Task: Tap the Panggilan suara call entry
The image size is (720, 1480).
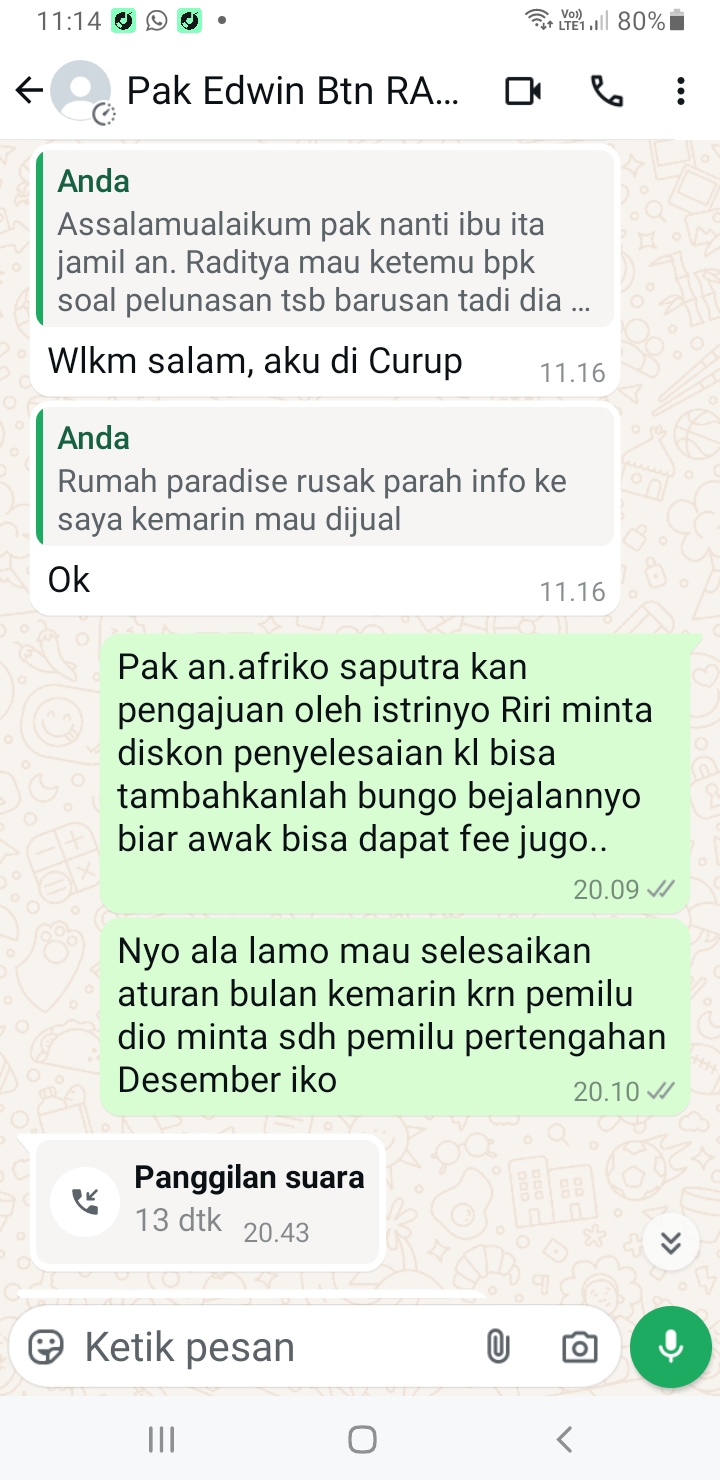Action: click(208, 1202)
